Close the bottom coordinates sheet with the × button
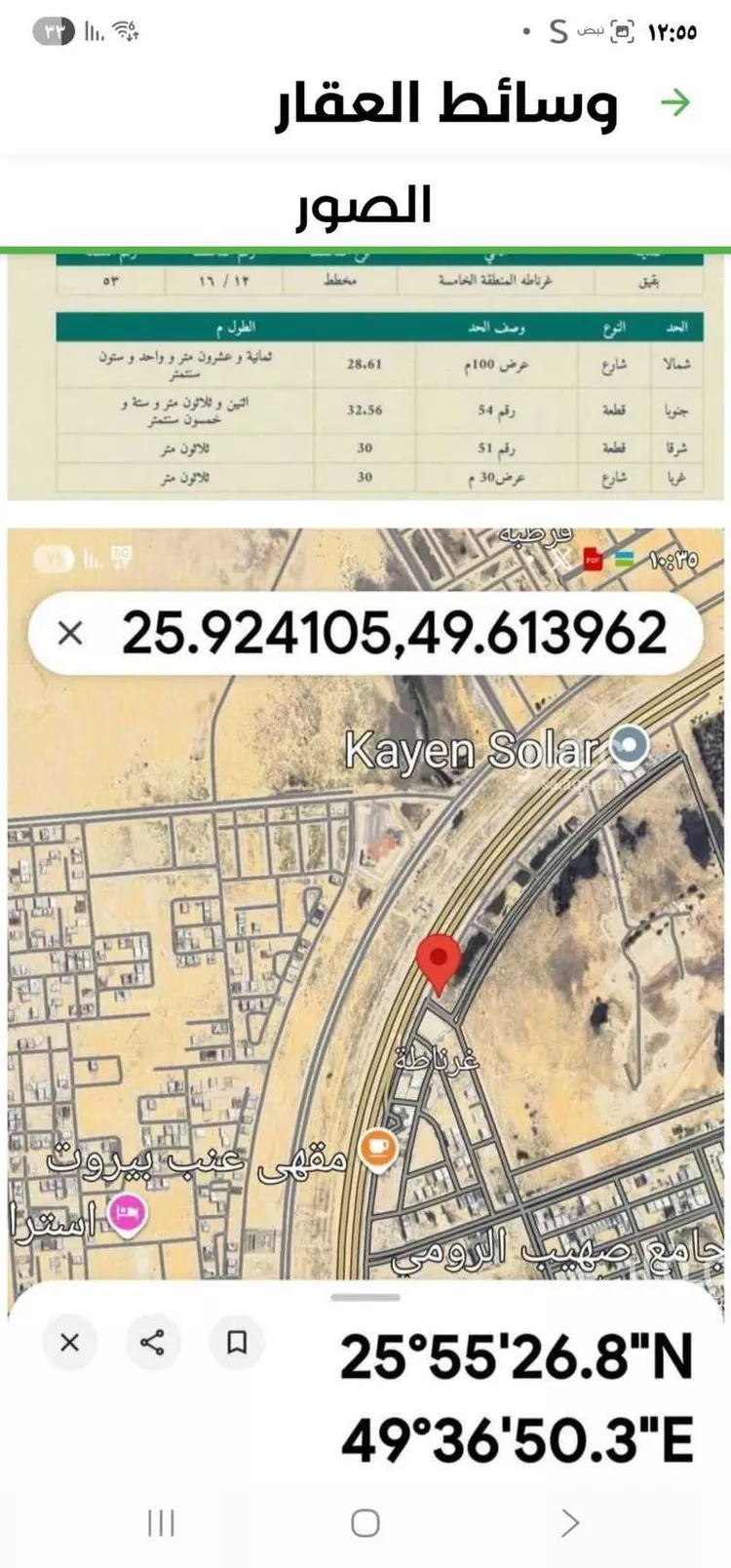The image size is (731, 1568). pos(70,1343)
